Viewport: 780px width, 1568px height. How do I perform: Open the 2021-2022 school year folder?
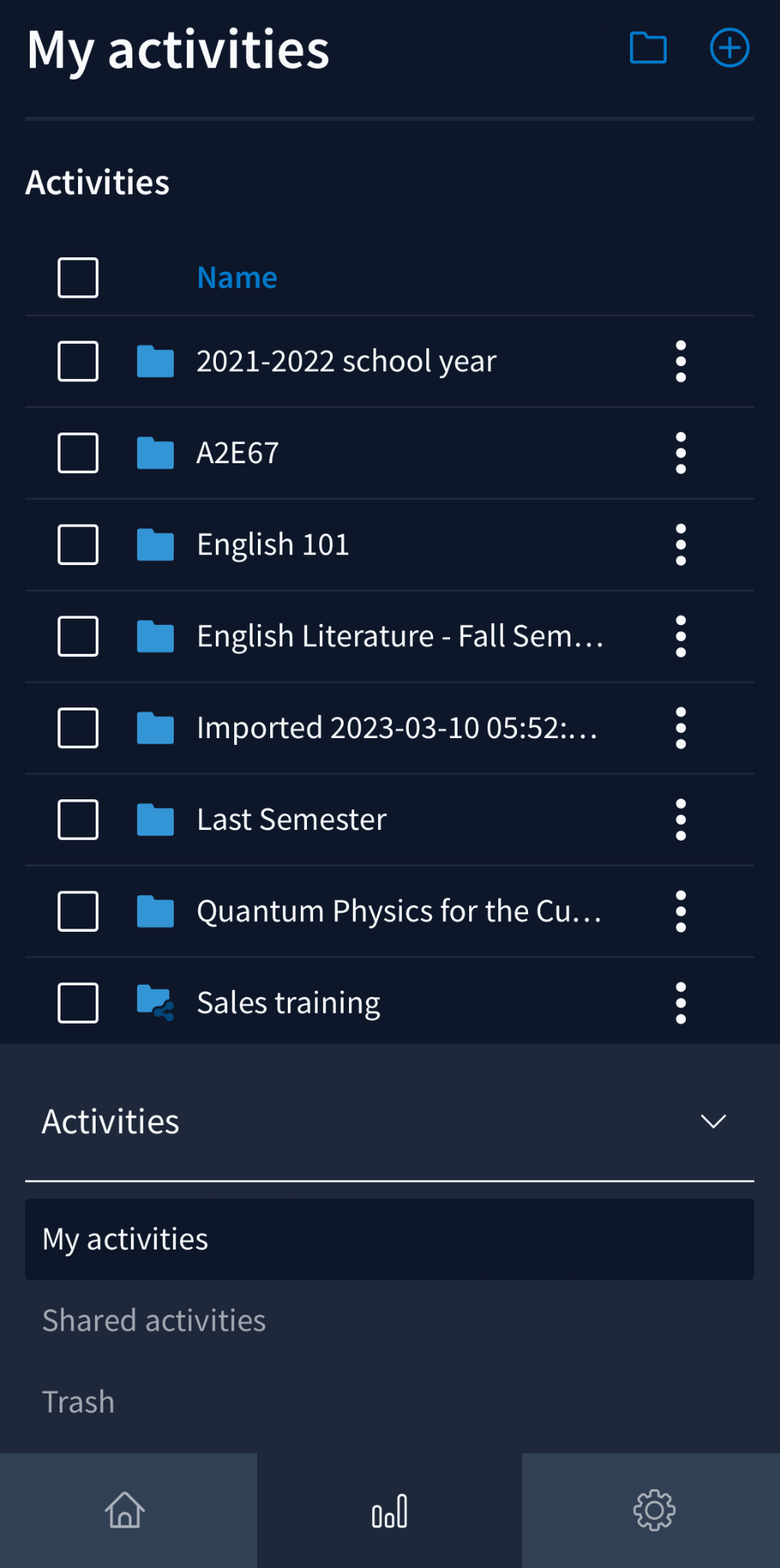click(346, 361)
